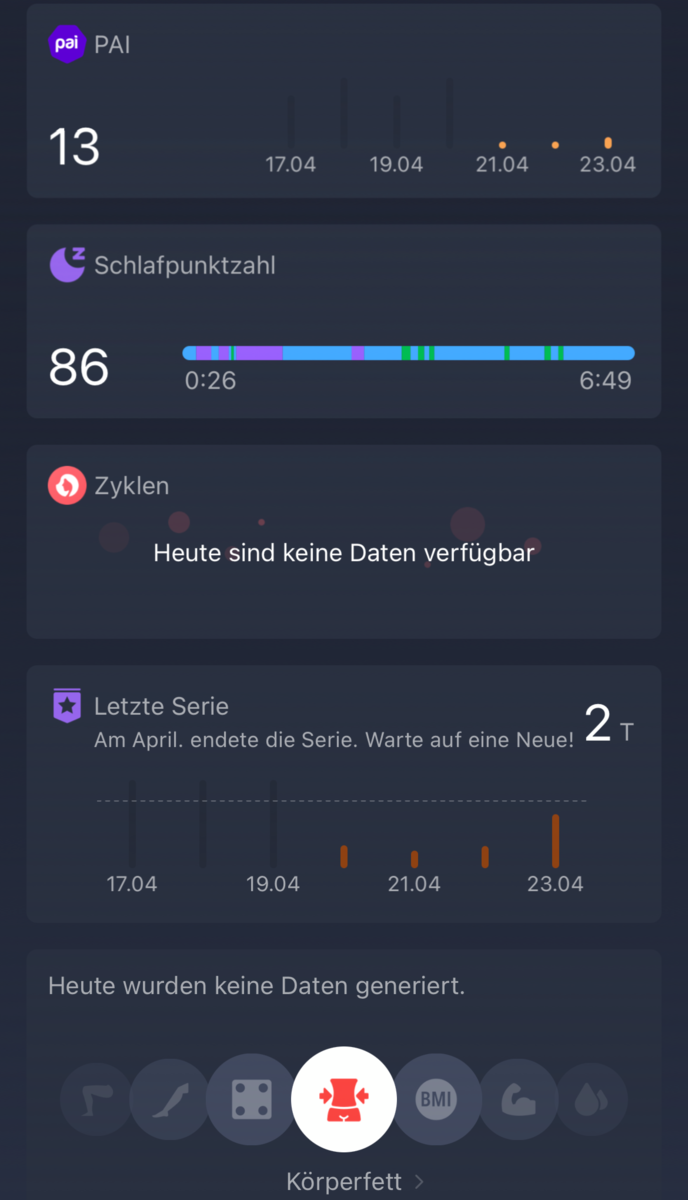Select the water drops body metric icon
Screen dimensions: 688x1200
point(592,1100)
